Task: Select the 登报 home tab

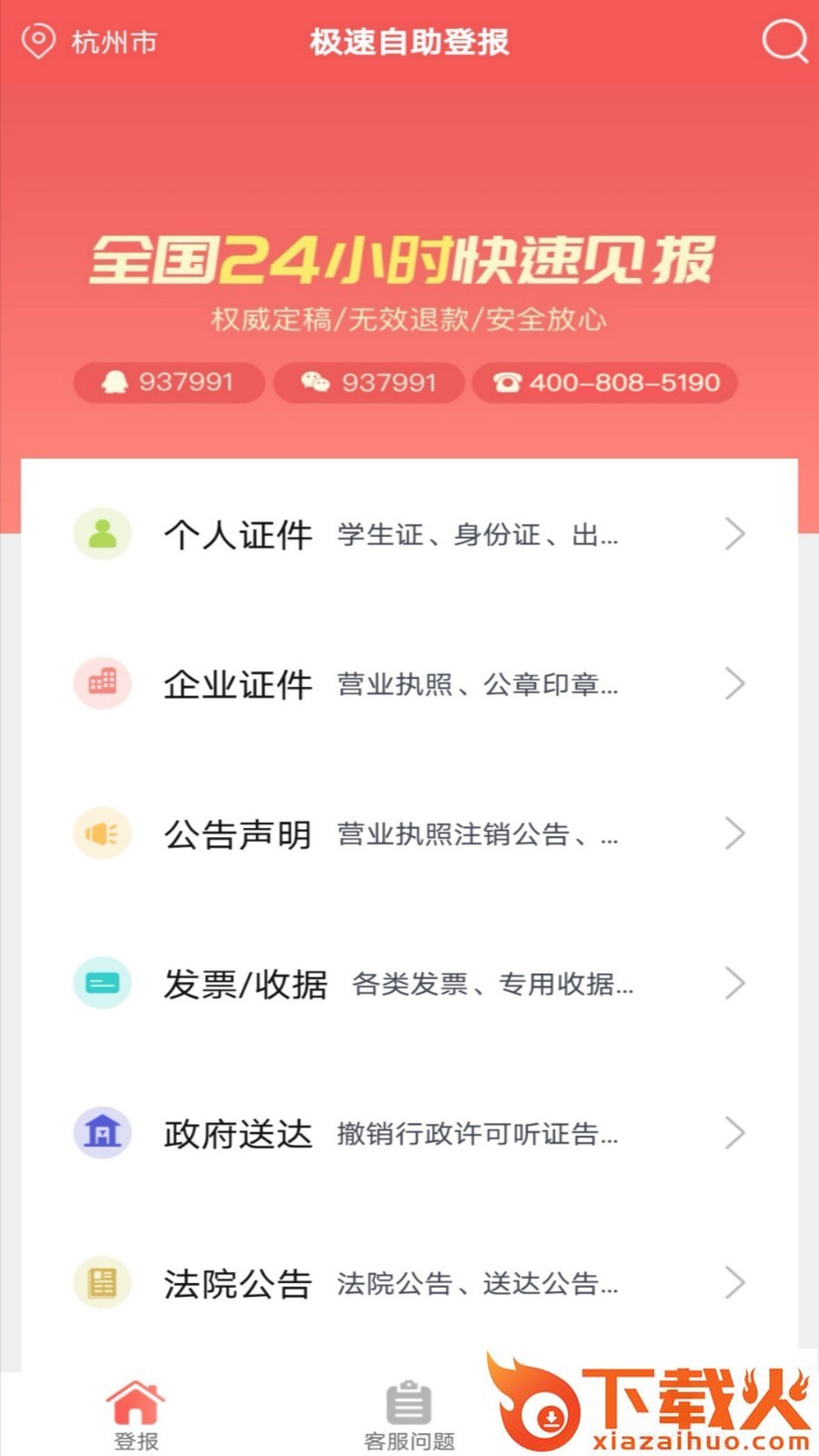Action: pyautogui.click(x=135, y=1406)
